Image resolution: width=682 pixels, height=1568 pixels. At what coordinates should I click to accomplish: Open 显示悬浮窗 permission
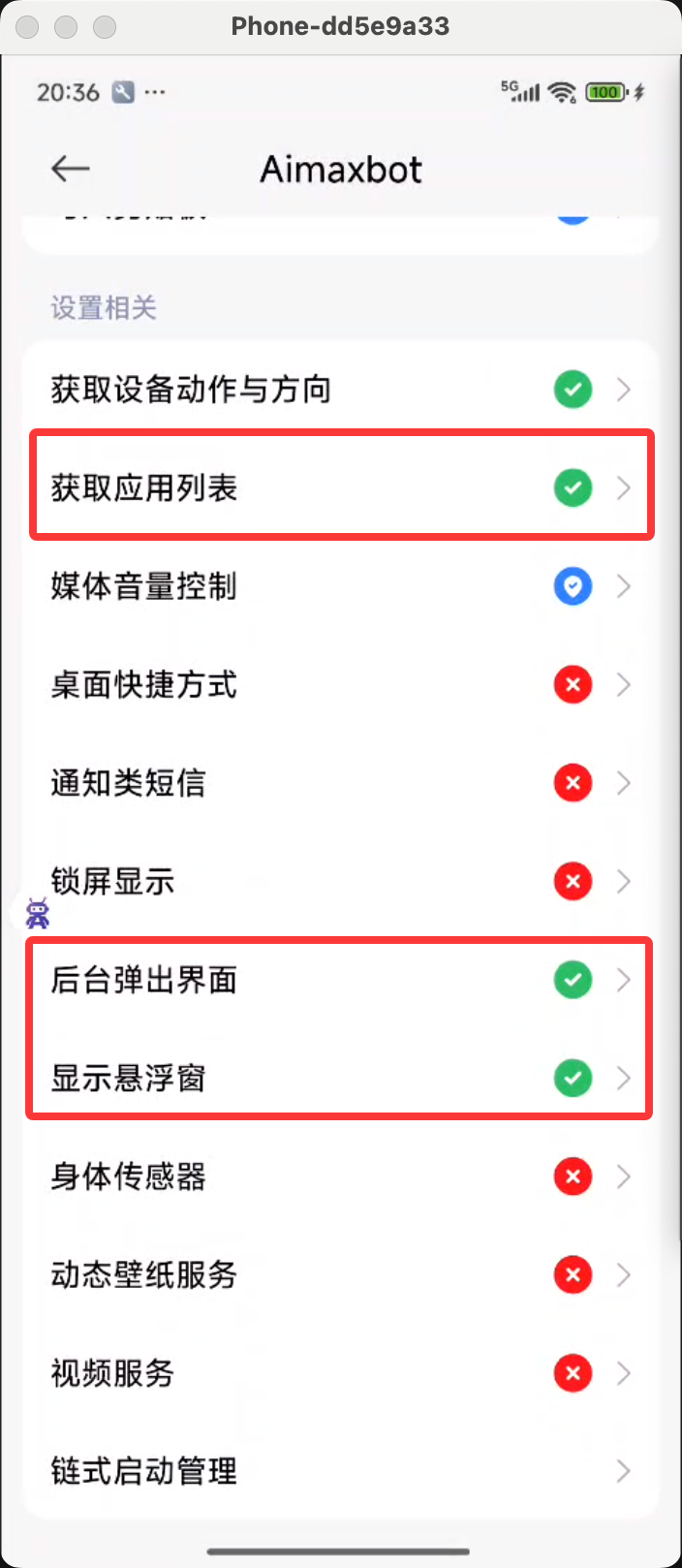coord(340,1078)
